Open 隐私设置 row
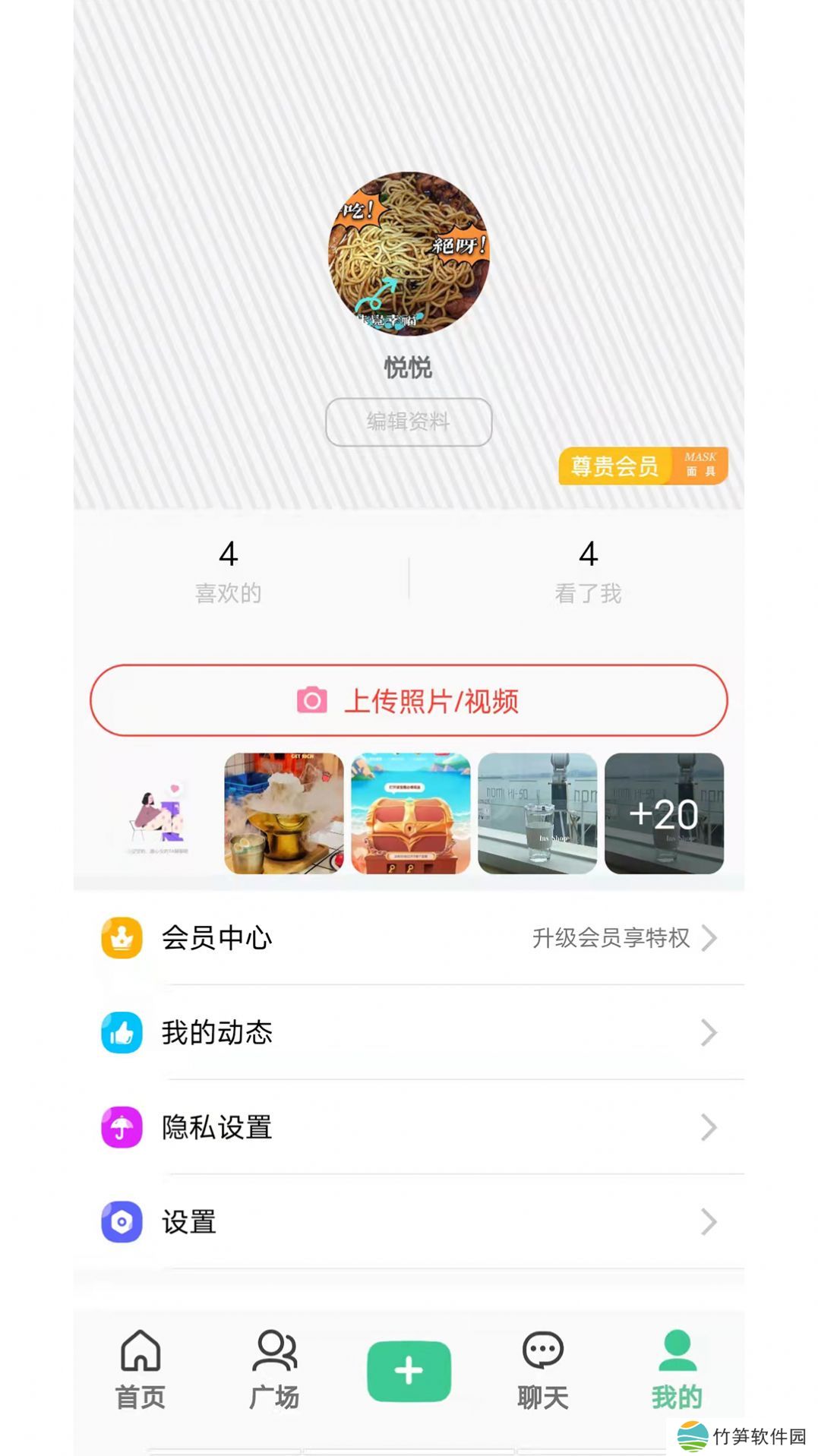The image size is (818, 1456). click(409, 1127)
